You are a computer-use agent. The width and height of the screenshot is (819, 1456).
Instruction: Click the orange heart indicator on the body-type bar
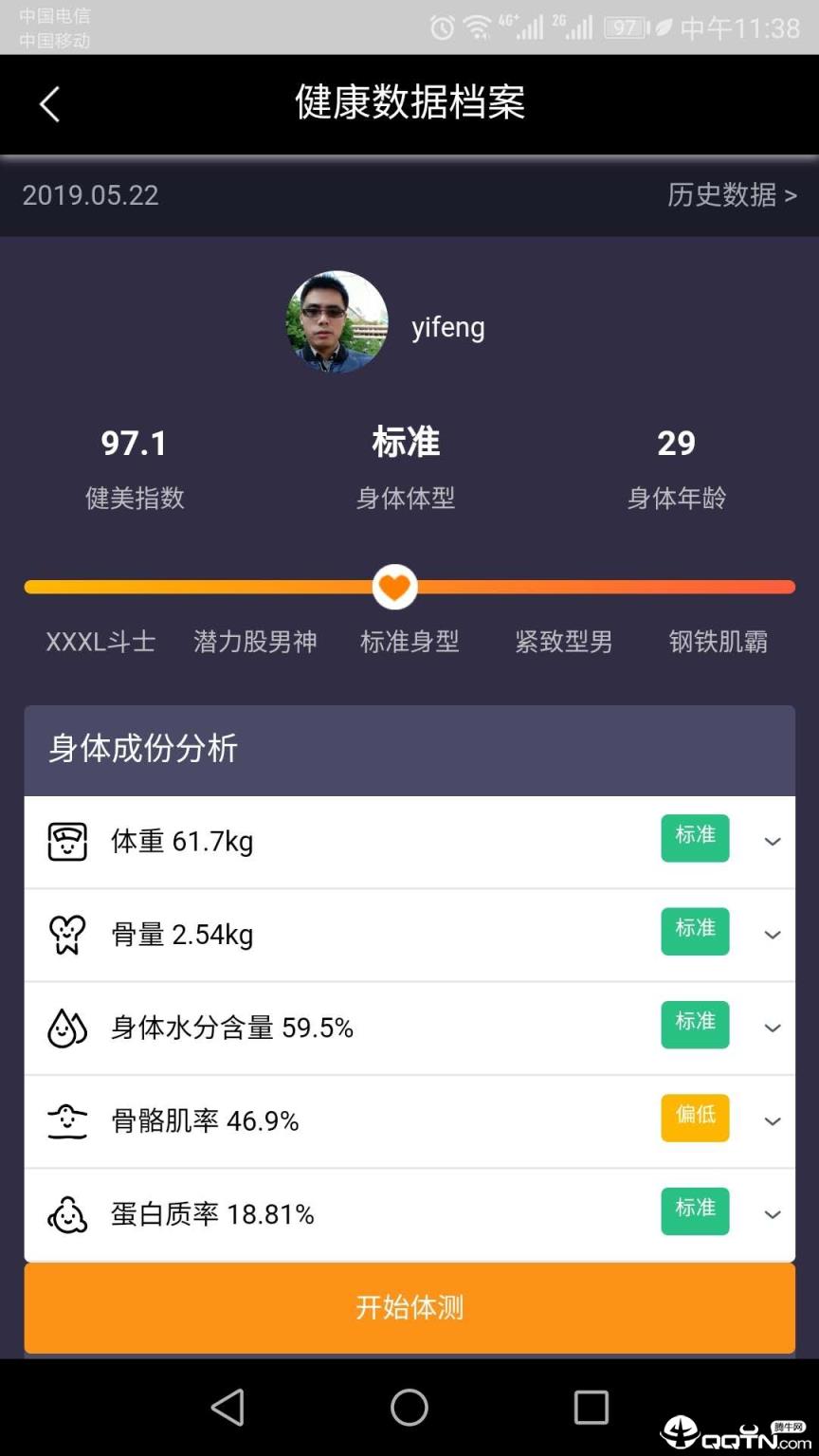coord(393,586)
